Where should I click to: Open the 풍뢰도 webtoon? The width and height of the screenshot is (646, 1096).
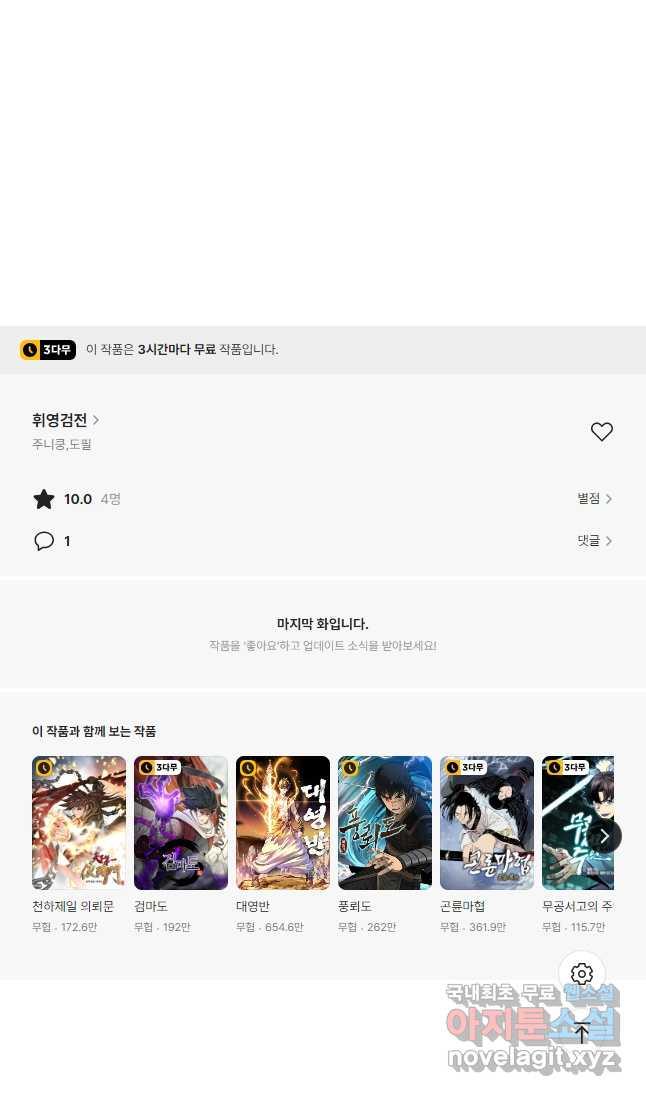385,823
